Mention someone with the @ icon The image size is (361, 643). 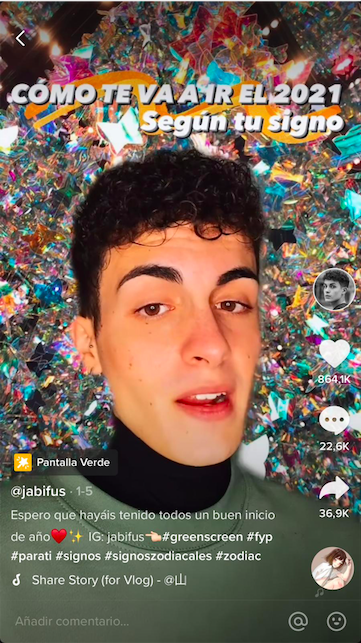298,621
